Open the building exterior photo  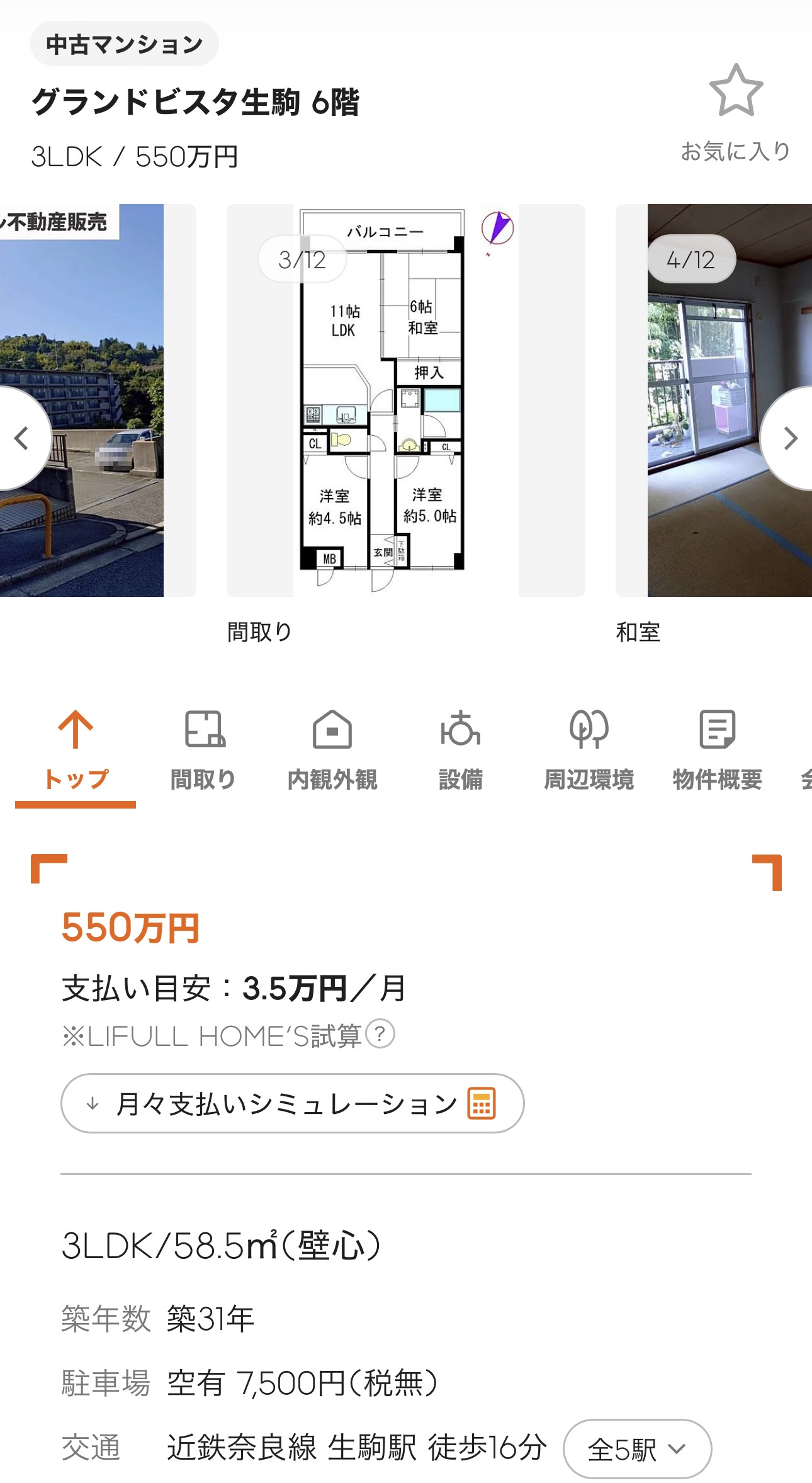click(x=88, y=401)
